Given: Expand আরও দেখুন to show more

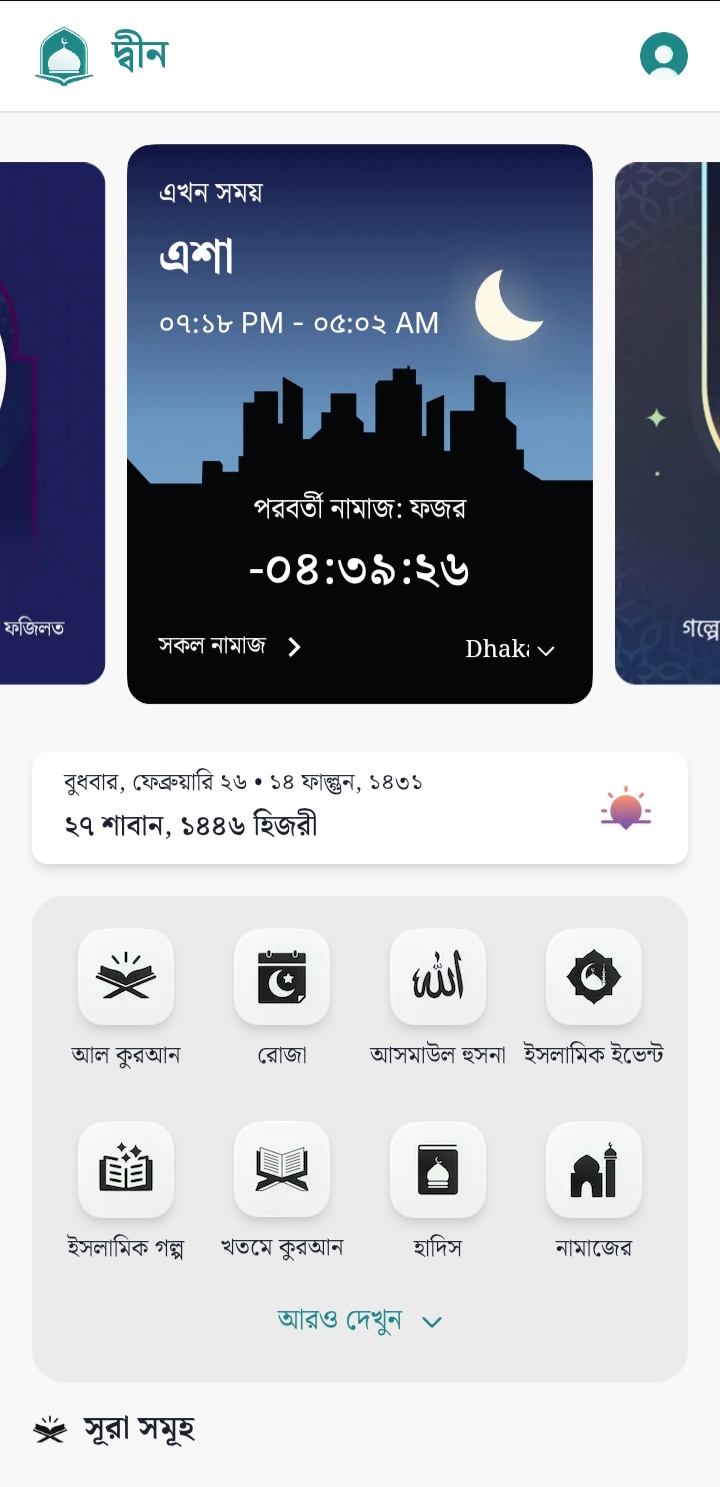Looking at the screenshot, I should (x=360, y=1321).
